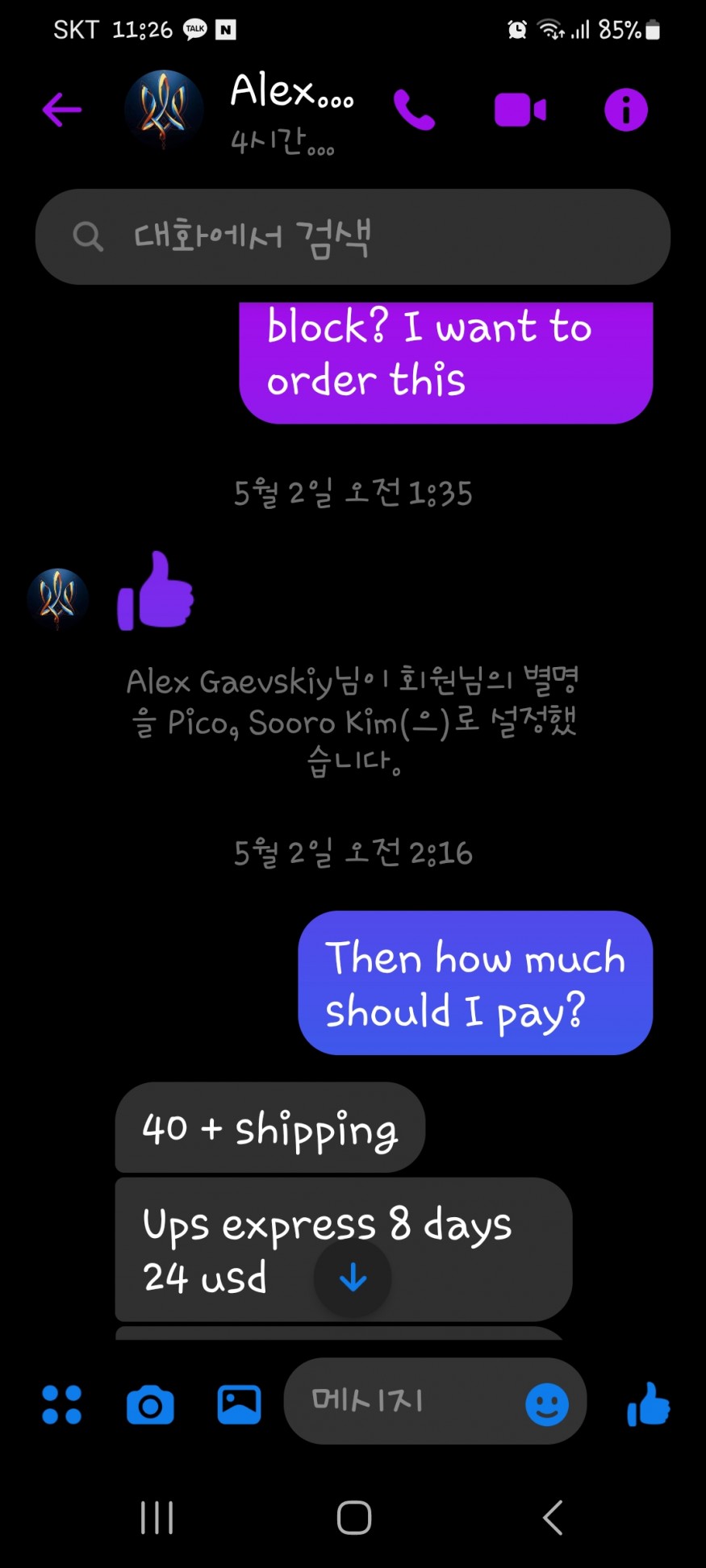The height and width of the screenshot is (1568, 706).
Task: Tap Alex's avatar beside the thumbs-up message
Action: click(x=57, y=598)
